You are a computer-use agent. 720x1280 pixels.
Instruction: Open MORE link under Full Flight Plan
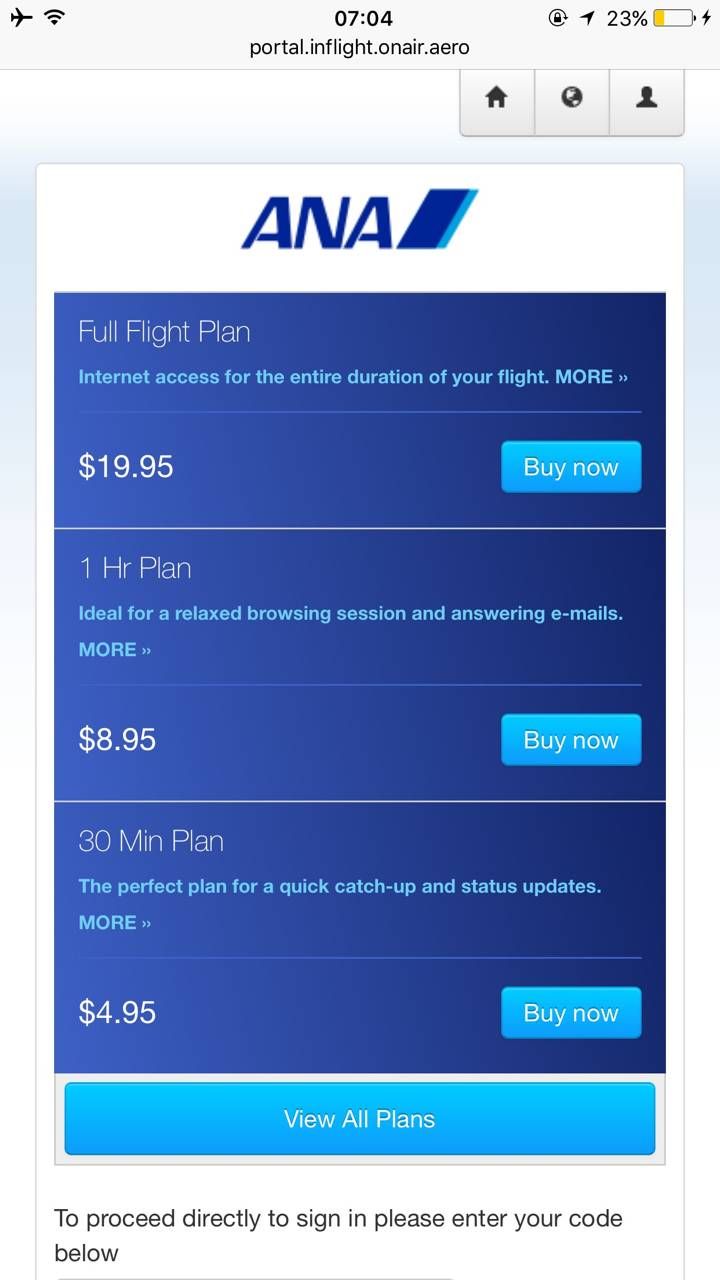point(592,377)
